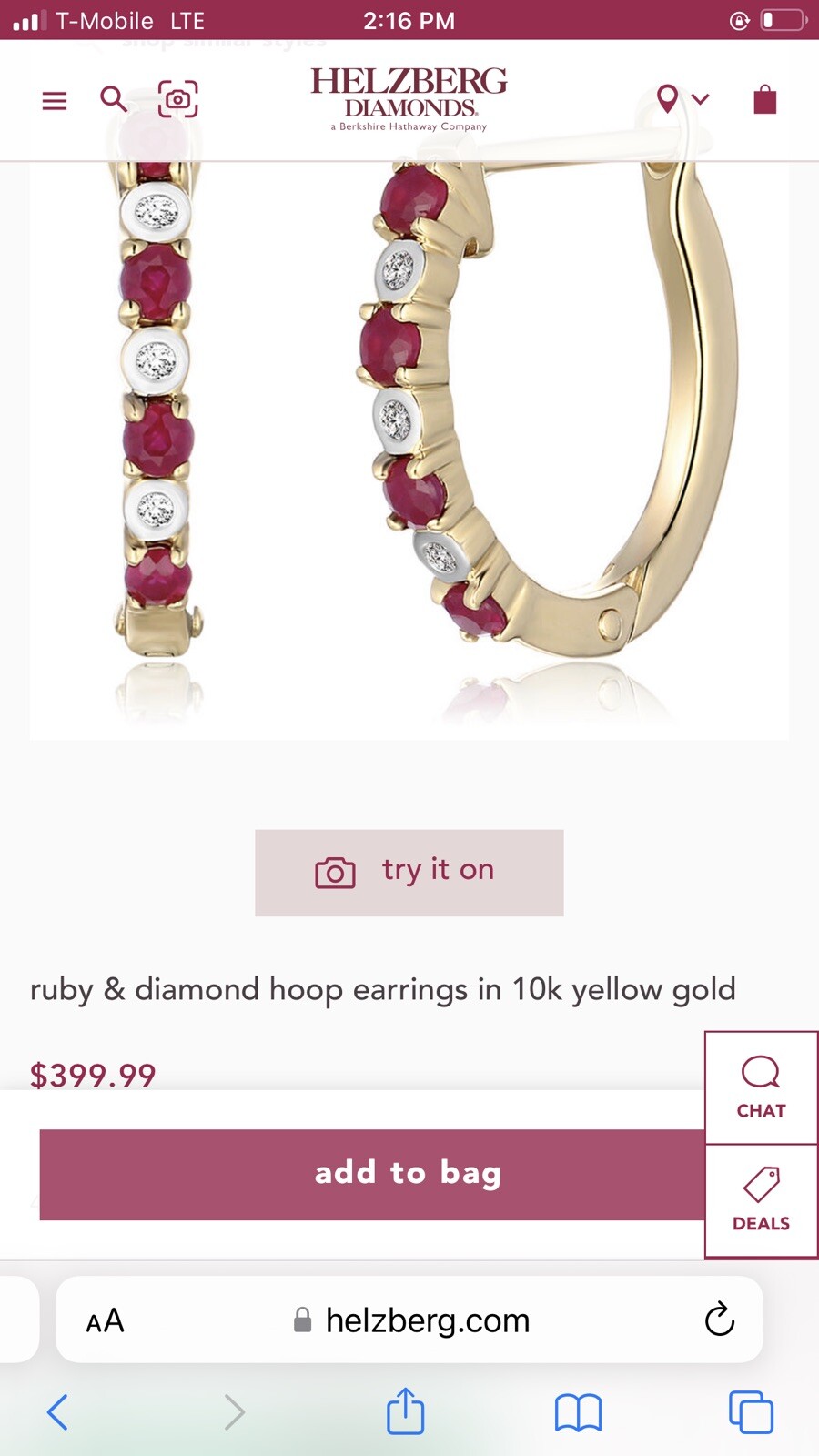Open the AA reader settings
The height and width of the screenshot is (1456, 819).
[x=105, y=1320]
